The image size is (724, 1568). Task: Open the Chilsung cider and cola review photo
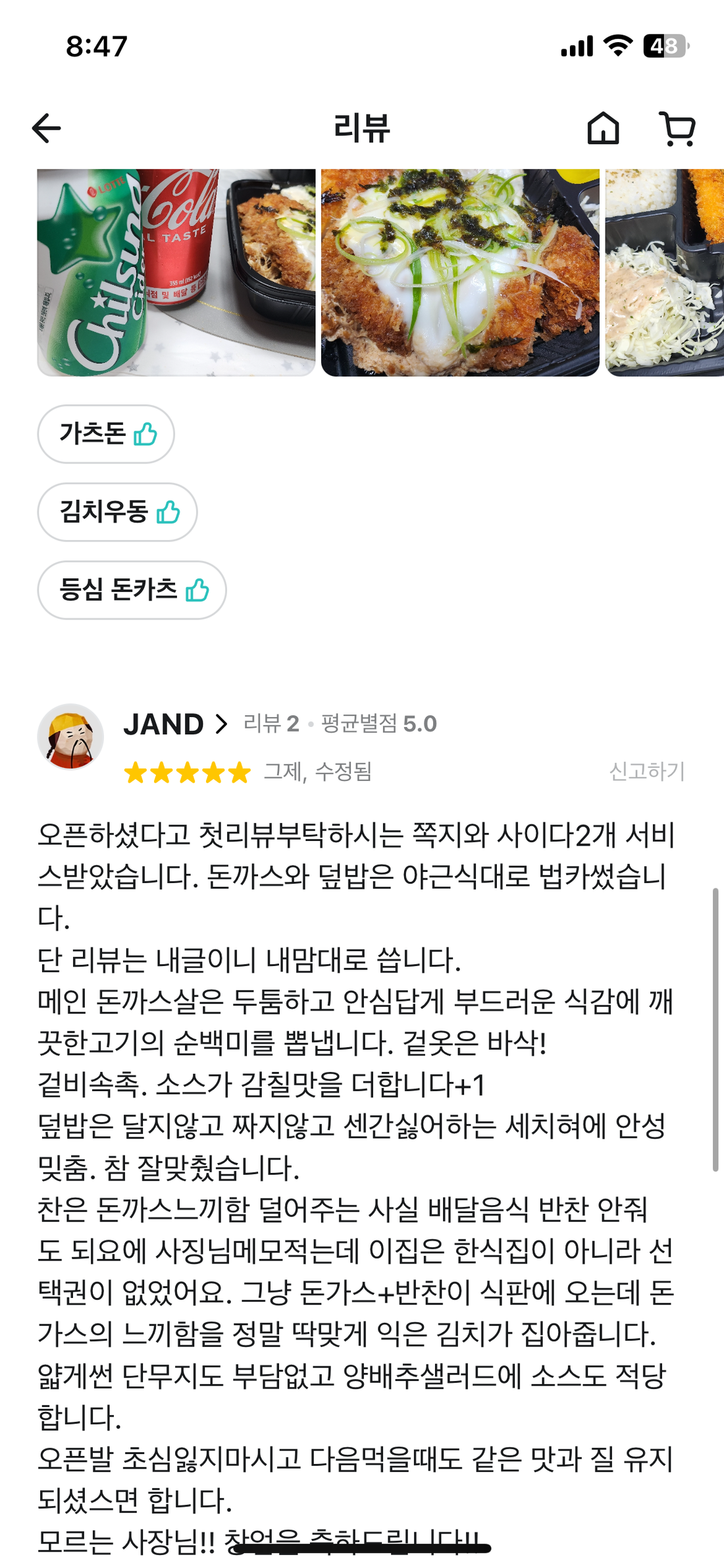tap(176, 272)
